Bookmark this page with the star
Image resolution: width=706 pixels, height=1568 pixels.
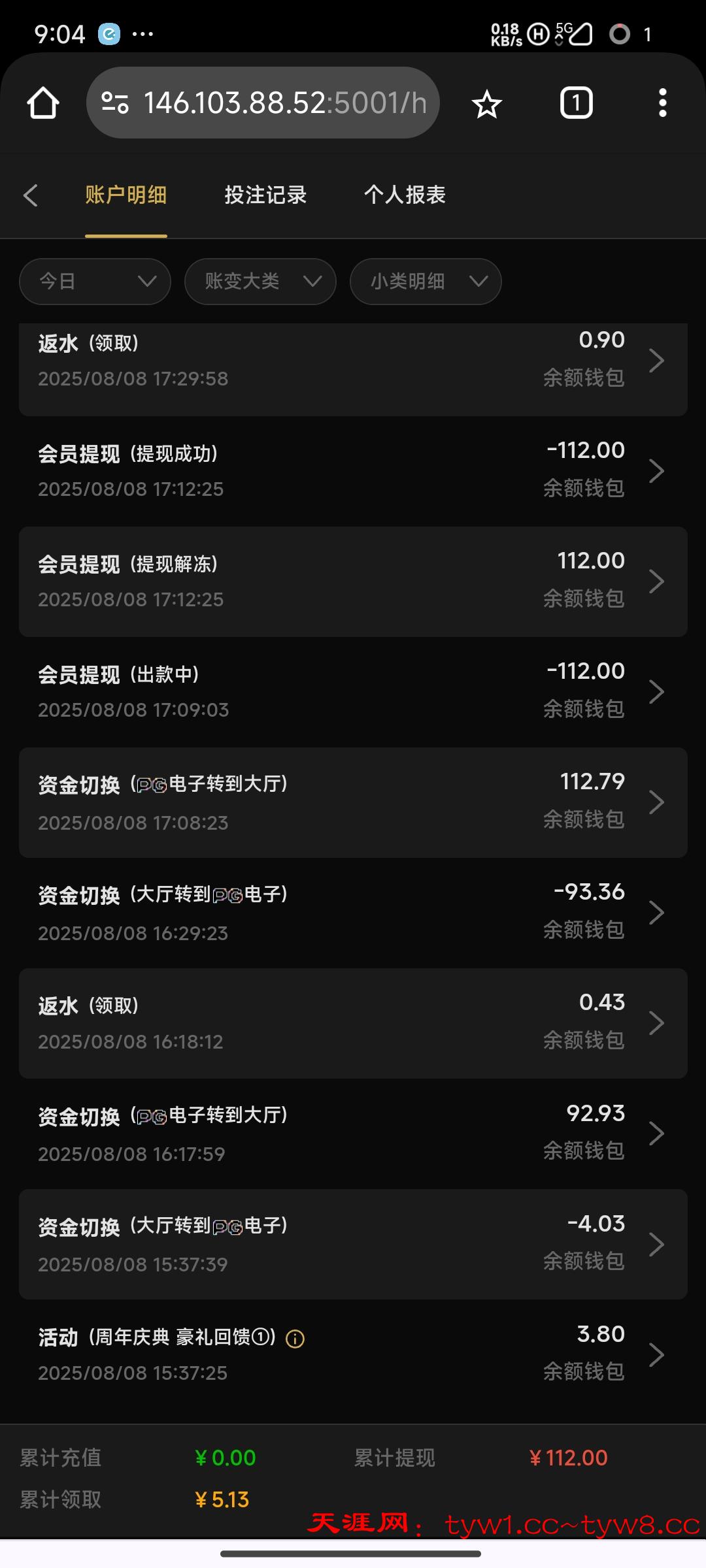(487, 104)
